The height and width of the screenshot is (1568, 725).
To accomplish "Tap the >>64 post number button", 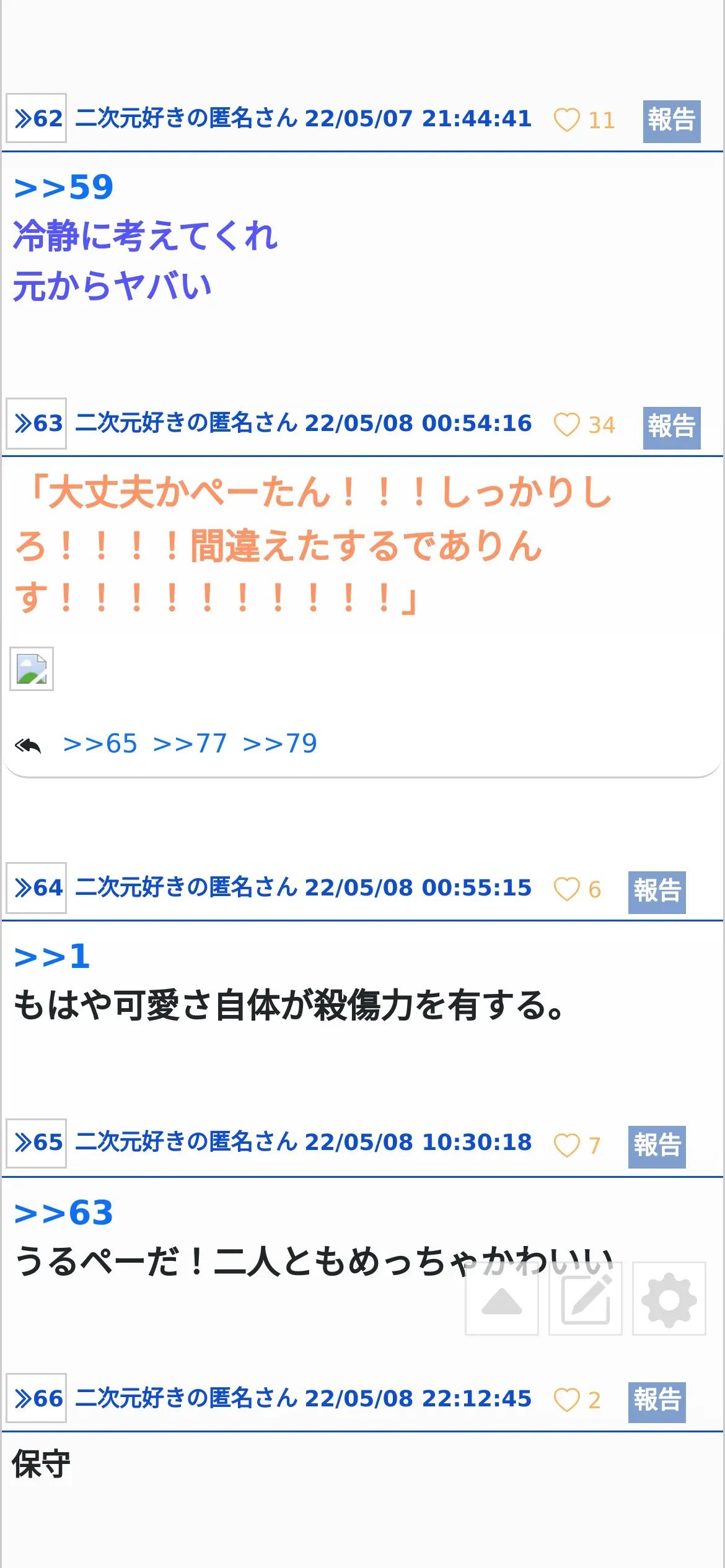I will coord(36,888).
